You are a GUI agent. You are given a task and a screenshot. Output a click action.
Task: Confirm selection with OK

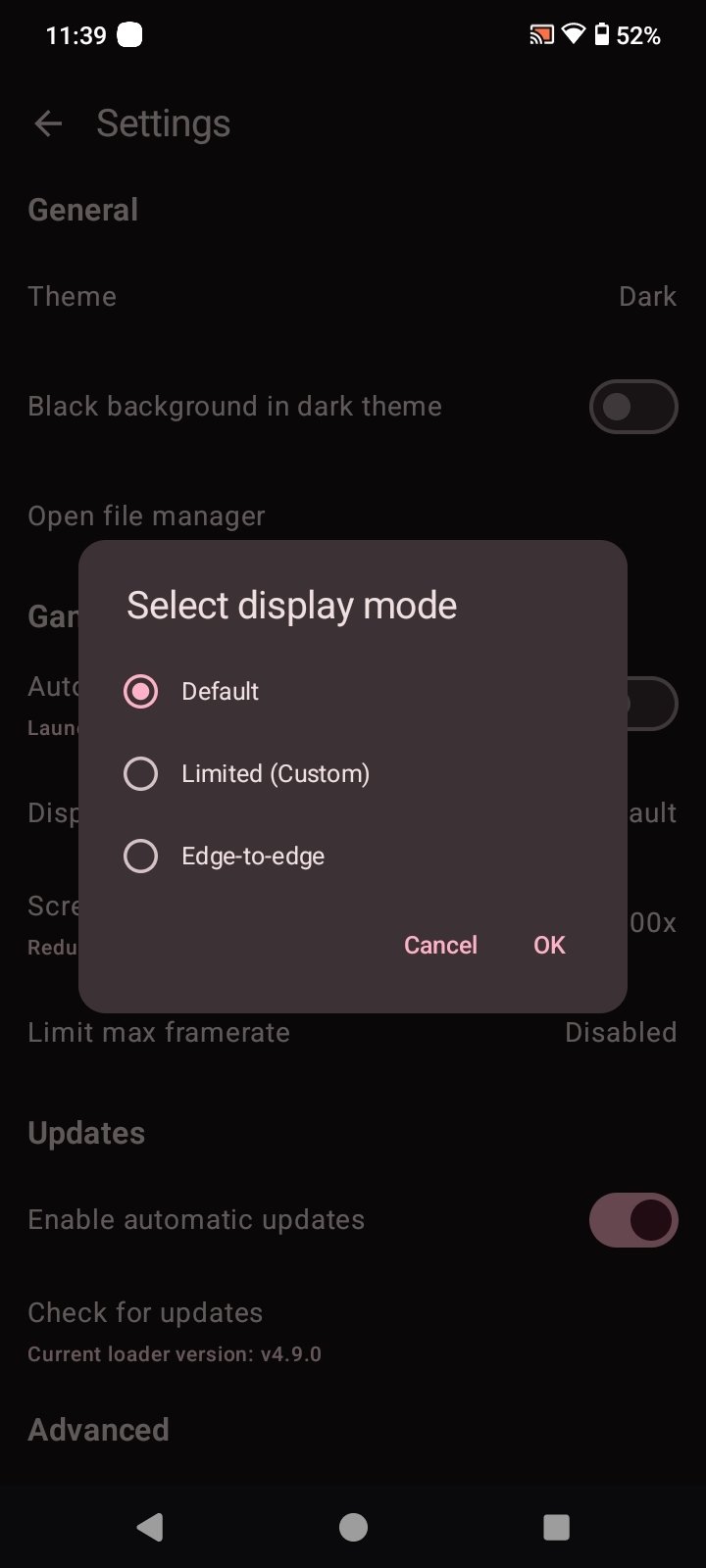[549, 945]
